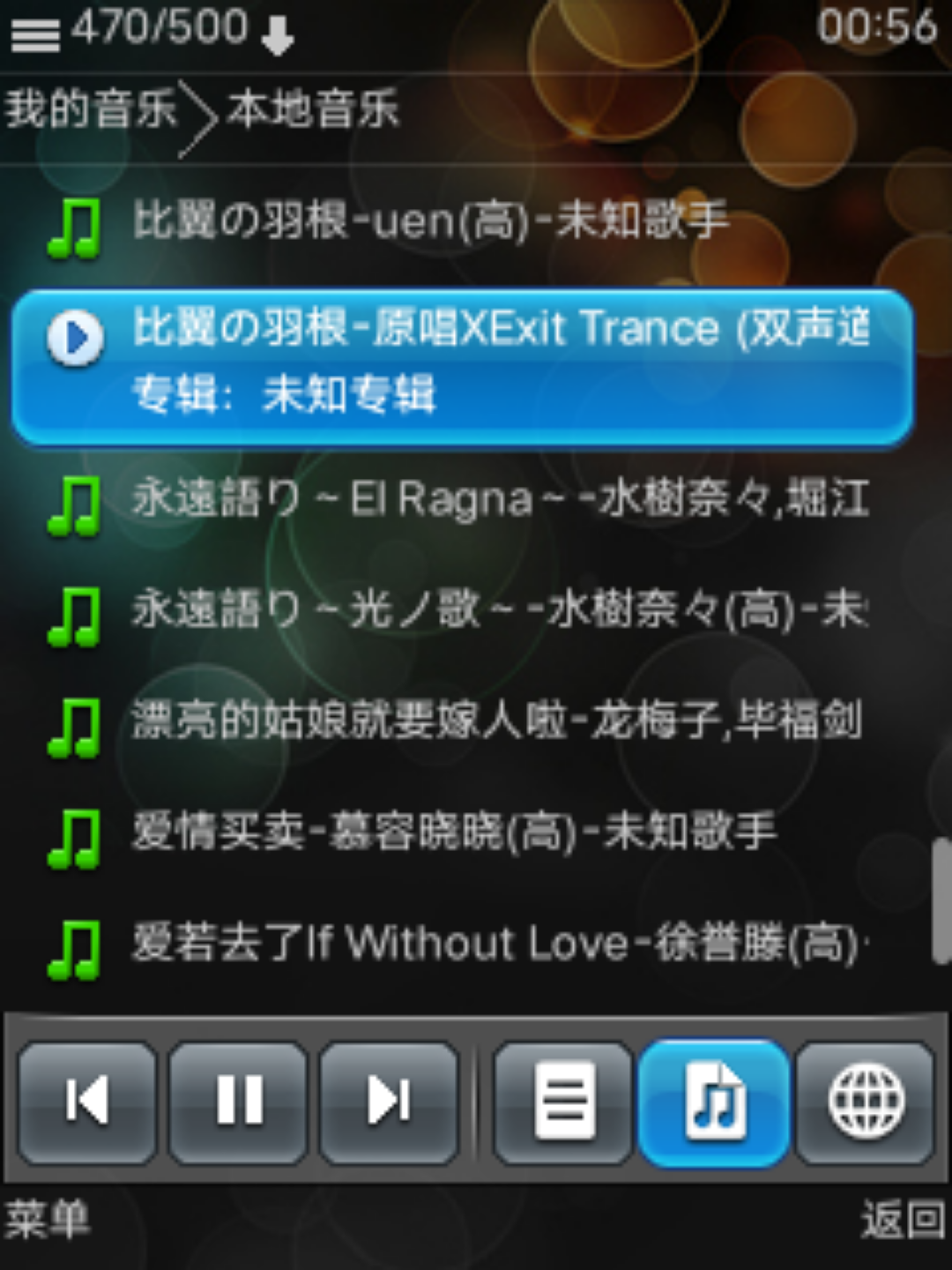Image resolution: width=952 pixels, height=1270 pixels.
Task: Play 爱情买卖-慕容晓晓(高) song
Action: pyautogui.click(x=453, y=832)
